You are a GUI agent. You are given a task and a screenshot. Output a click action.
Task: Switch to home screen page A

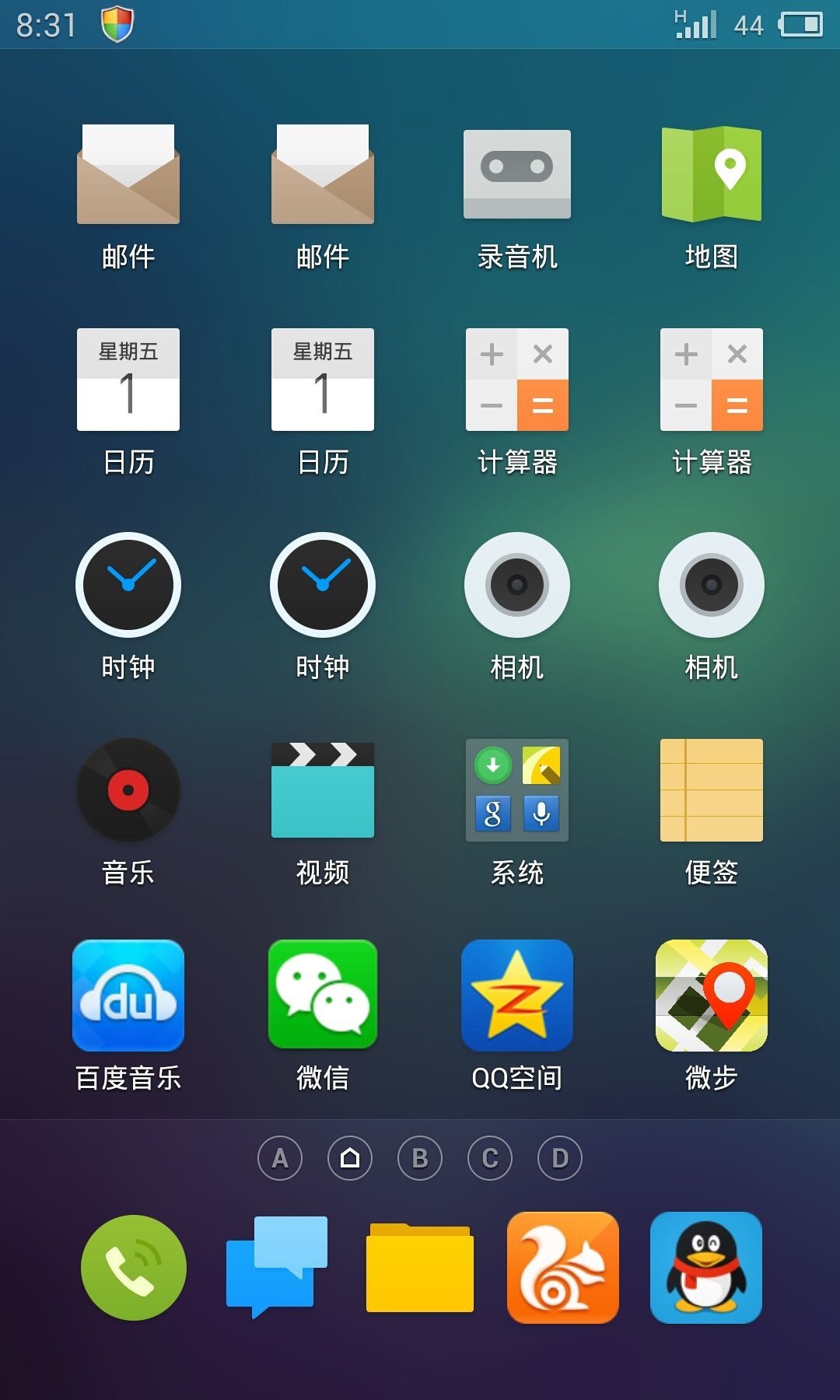280,1158
